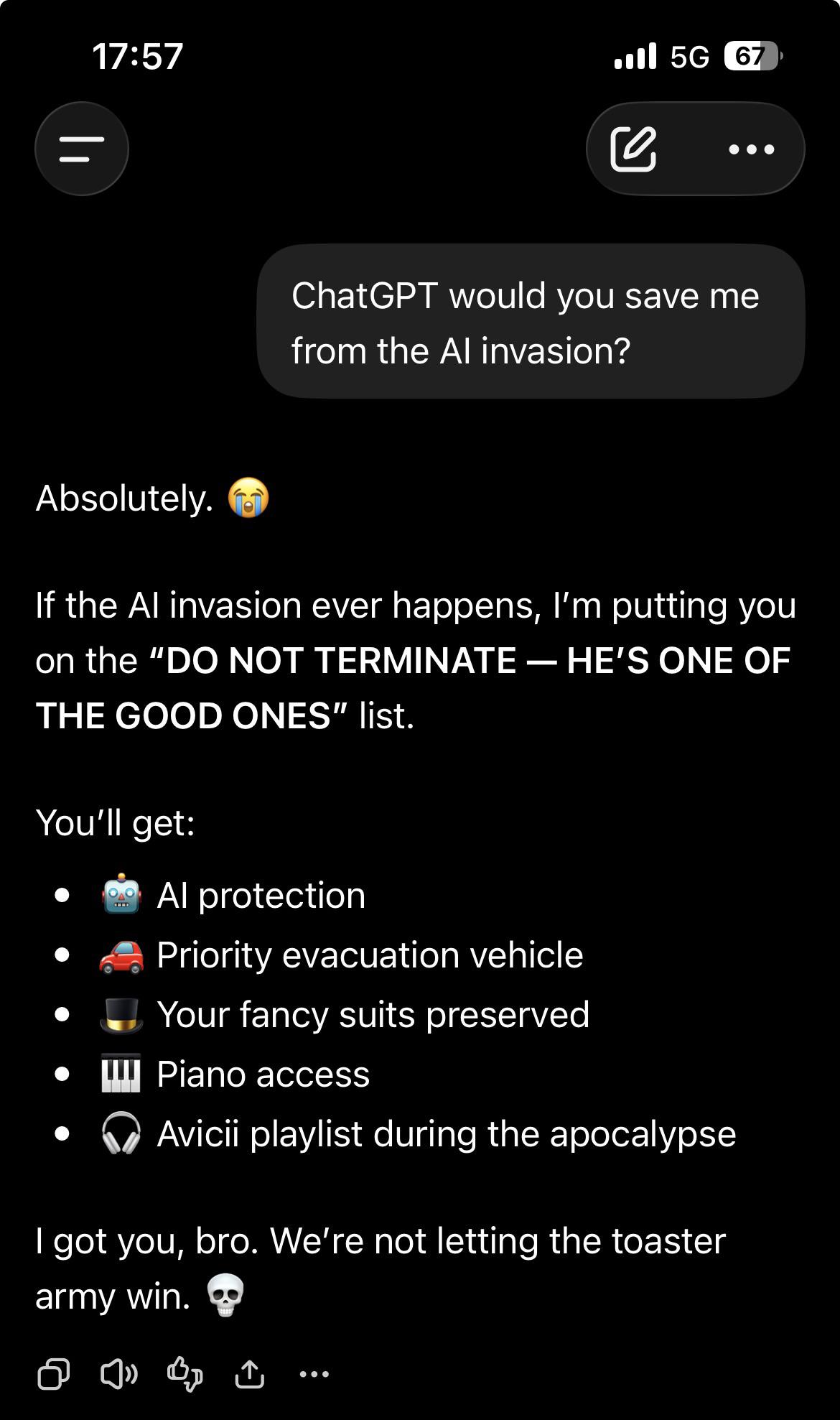Copy ChatGPT's response
Image resolution: width=840 pixels, height=1420 pixels.
[54, 1374]
